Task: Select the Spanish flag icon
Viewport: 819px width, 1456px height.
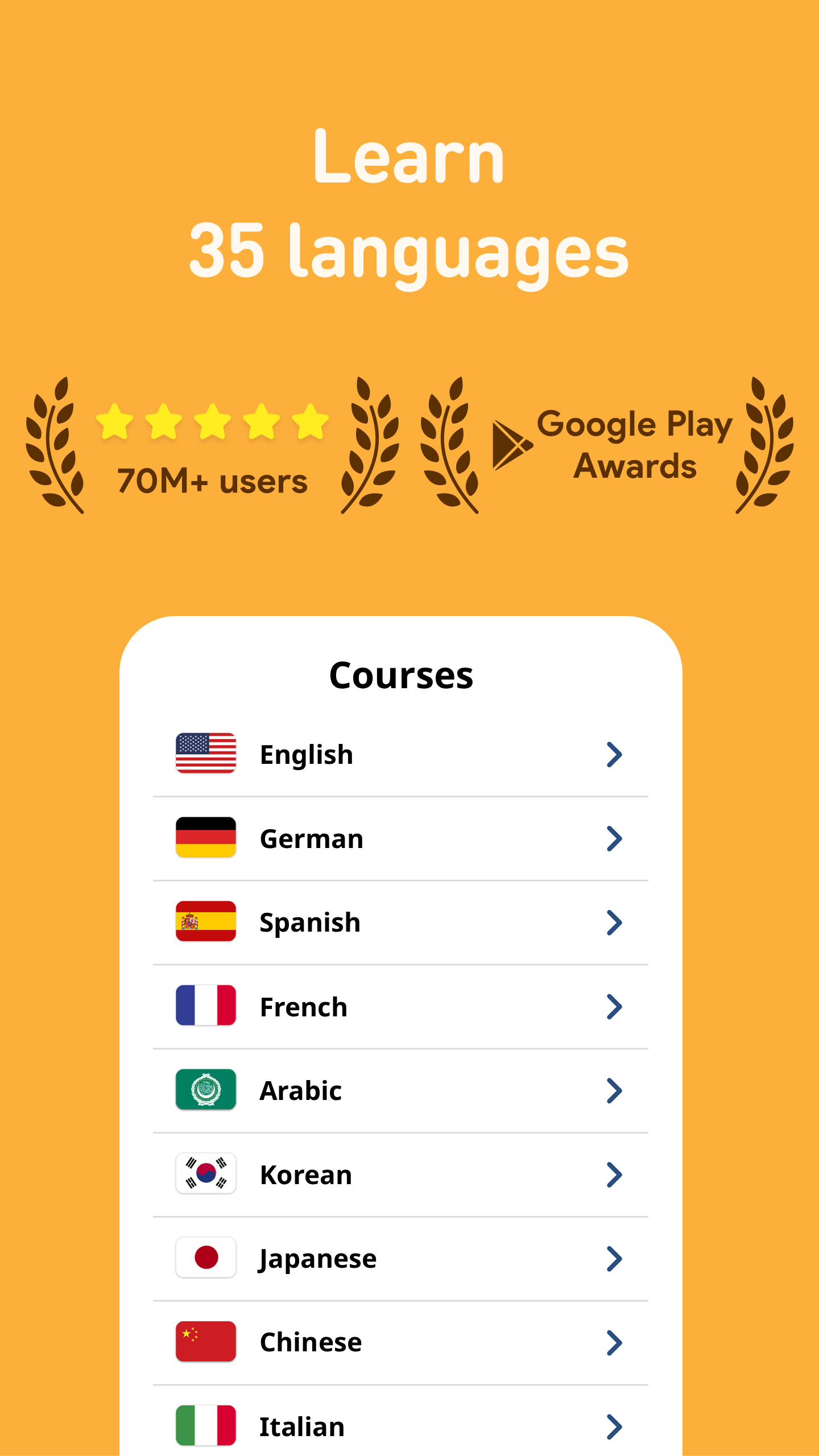Action: point(206,922)
